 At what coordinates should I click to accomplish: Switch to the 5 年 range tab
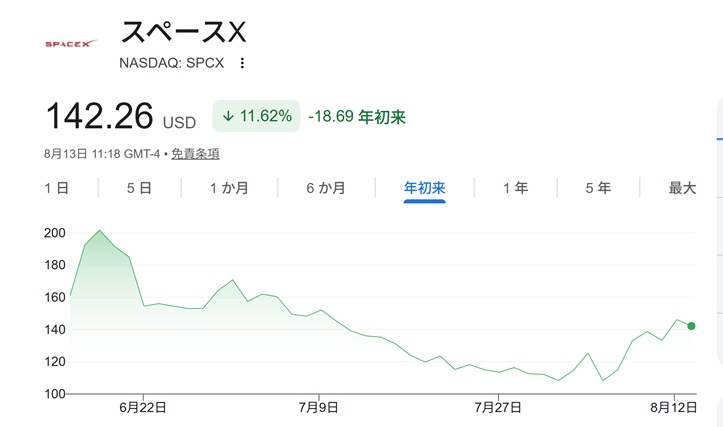[598, 188]
